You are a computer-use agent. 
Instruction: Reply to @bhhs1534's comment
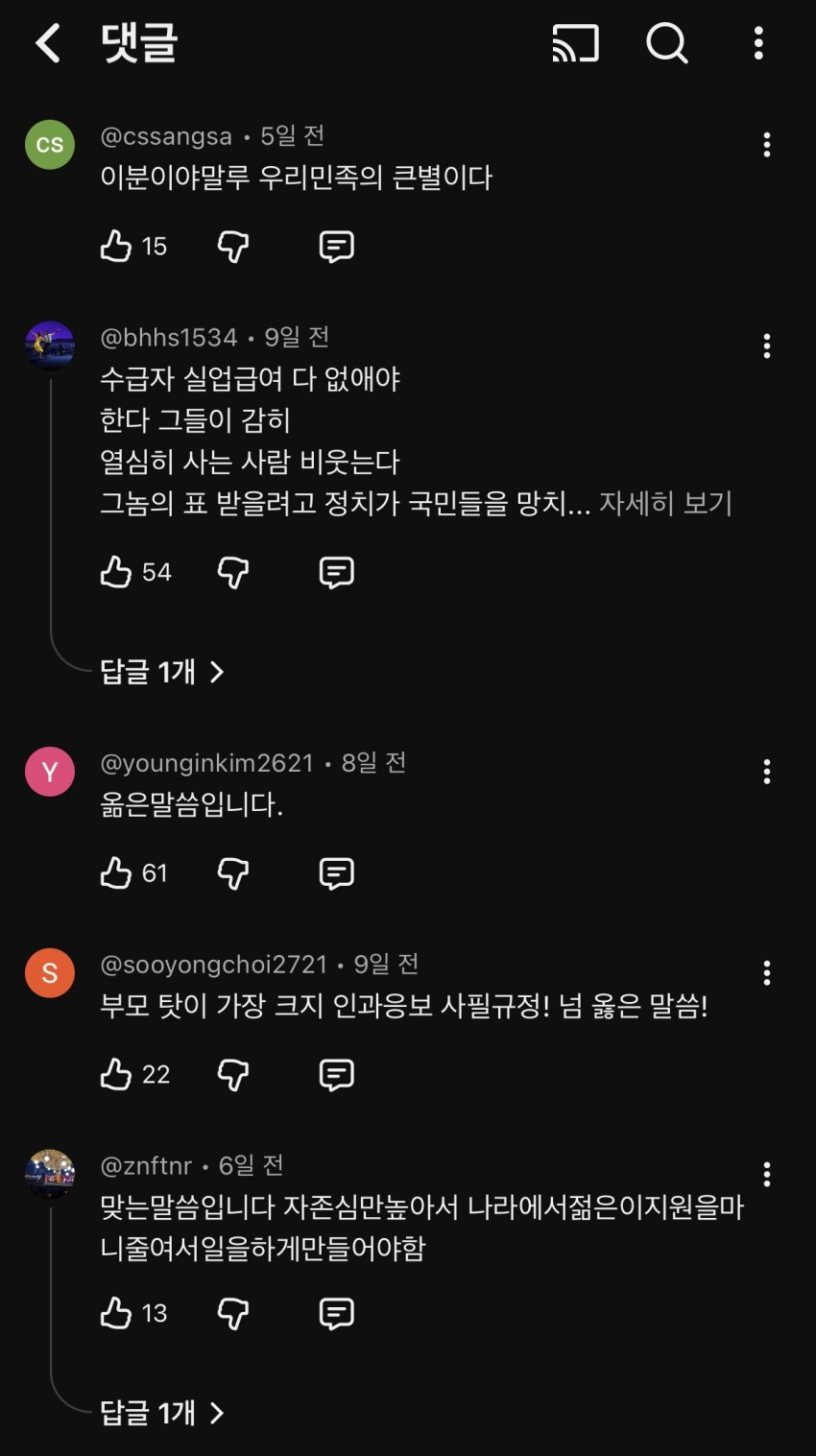[x=336, y=572]
